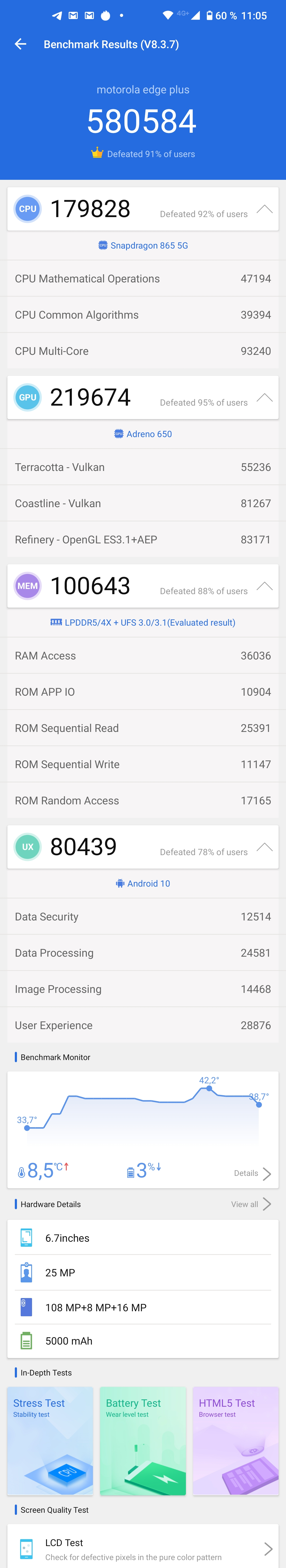The width and height of the screenshot is (286, 1568).
Task: Collapse the MEM score section
Action: click(264, 586)
